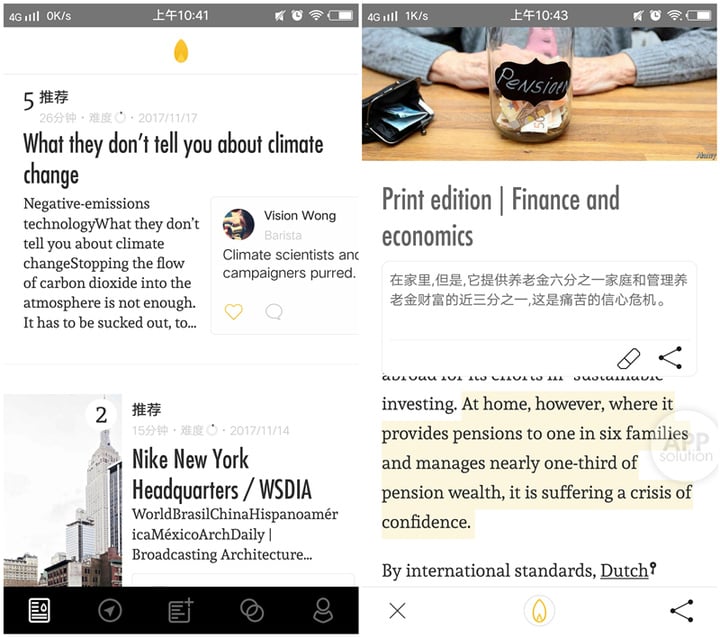Switch to the compass discover tab
This screenshot has height=637, width=720.
110,610
